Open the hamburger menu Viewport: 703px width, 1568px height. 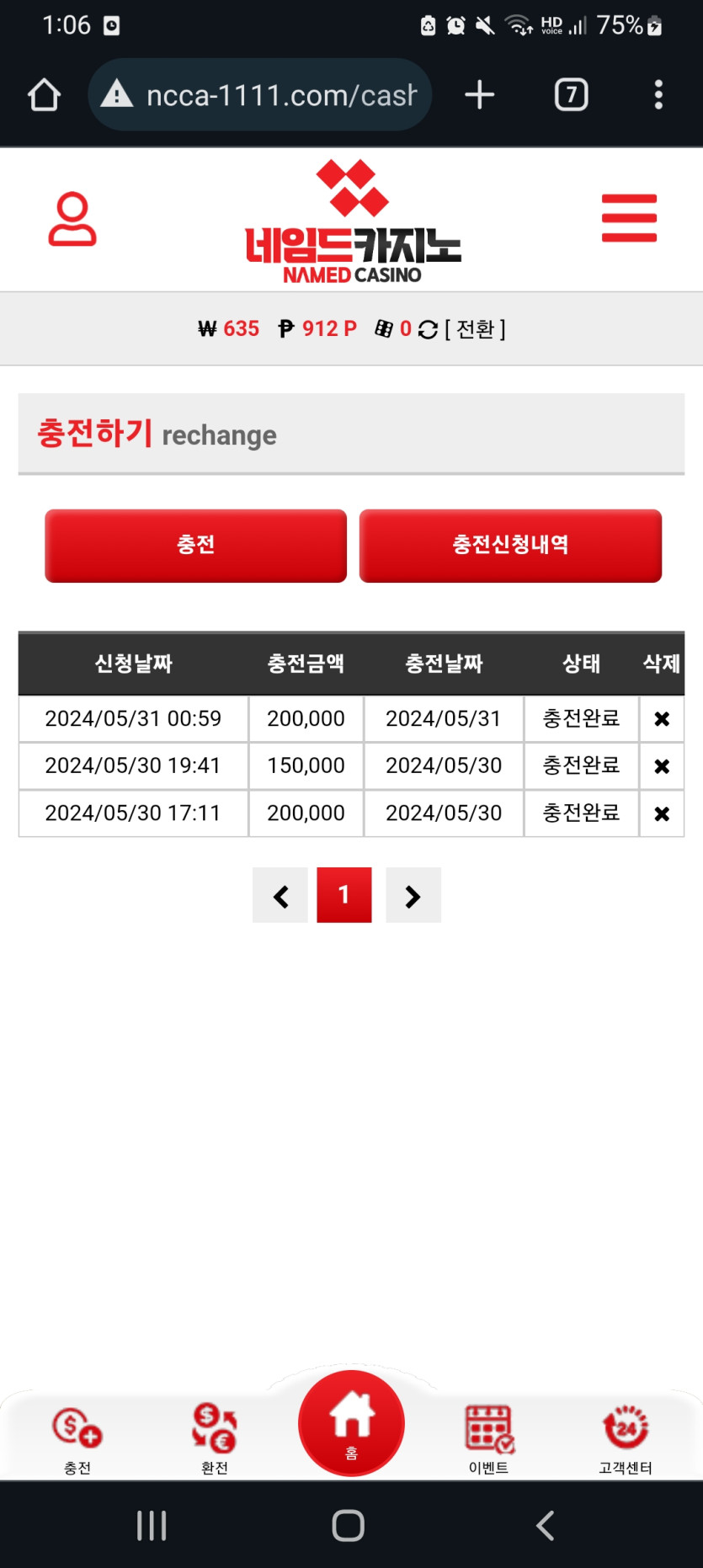pyautogui.click(x=629, y=218)
